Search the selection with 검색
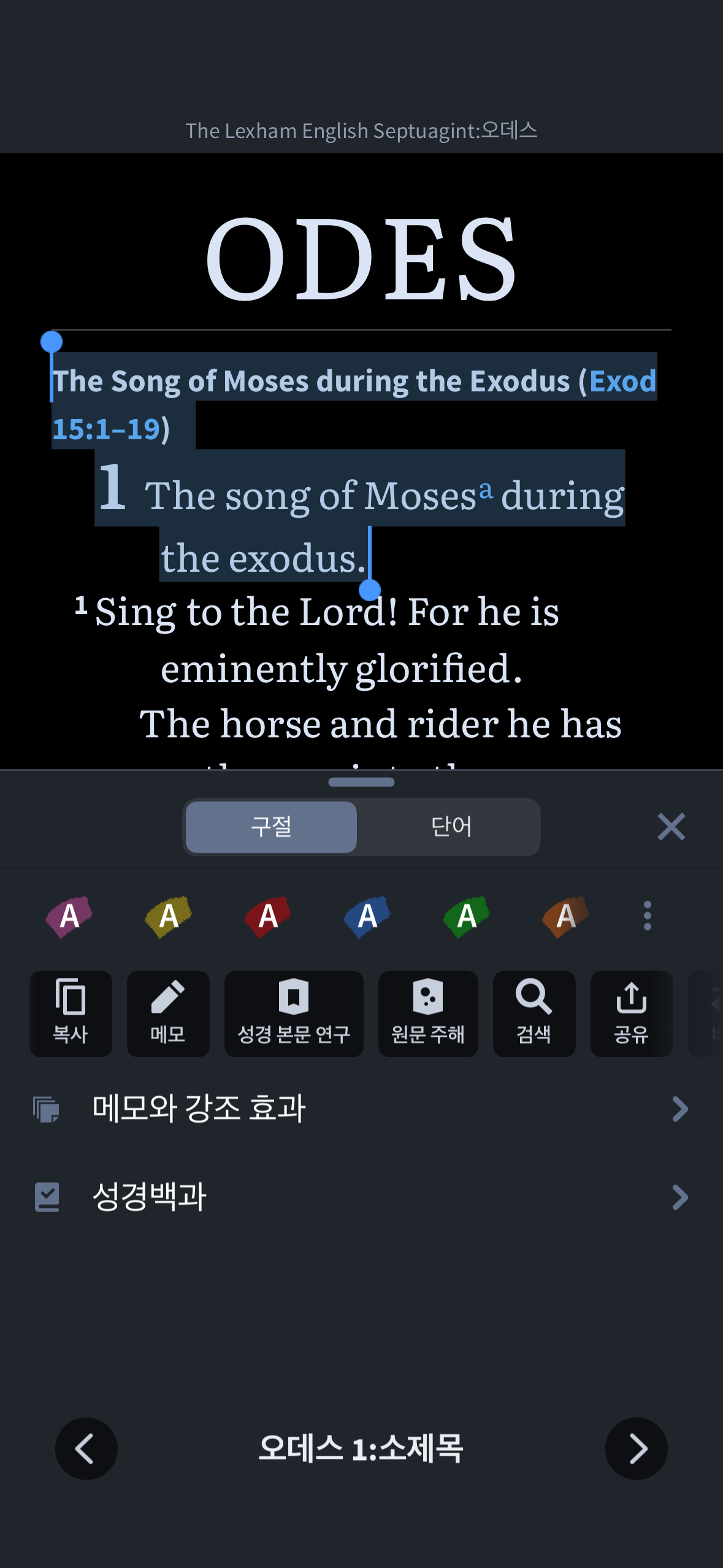 pyautogui.click(x=534, y=1013)
